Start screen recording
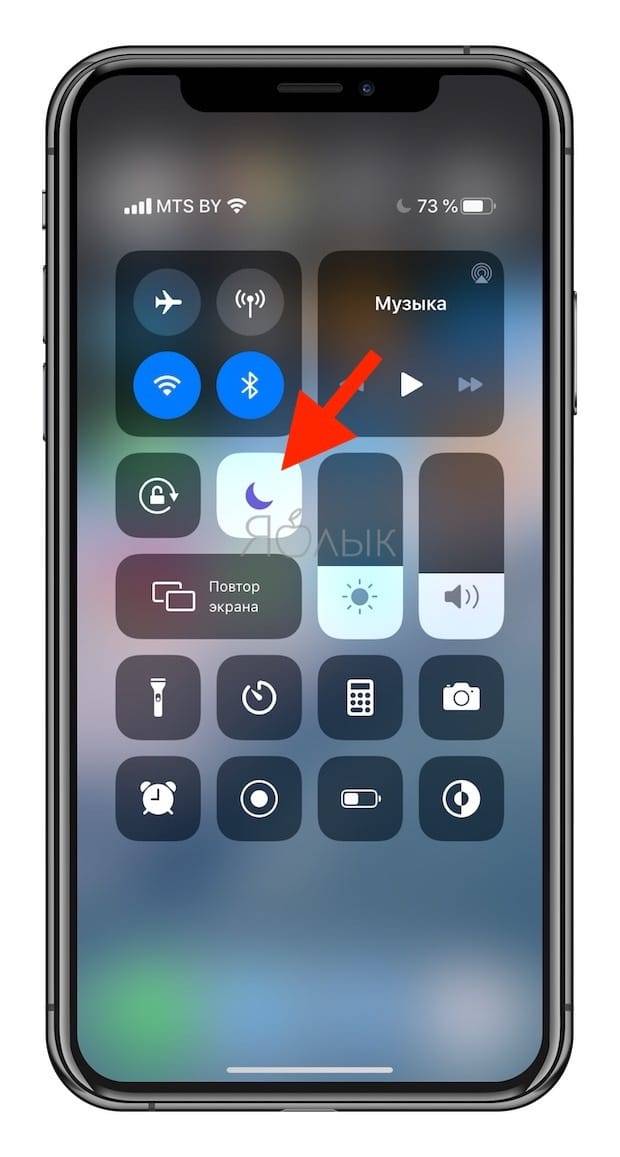 coord(259,798)
